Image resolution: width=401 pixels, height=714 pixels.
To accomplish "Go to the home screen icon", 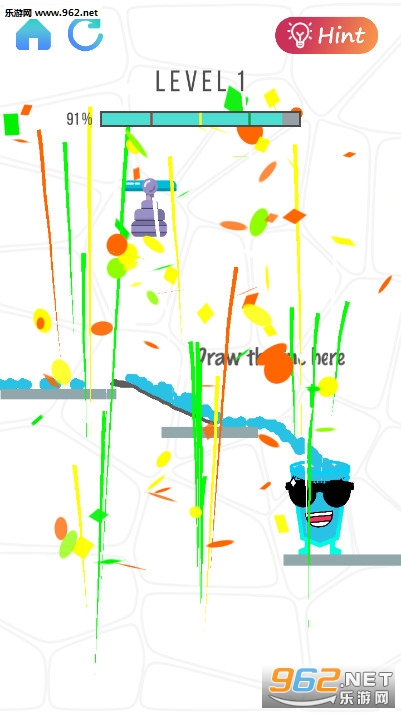I will pos(33,34).
